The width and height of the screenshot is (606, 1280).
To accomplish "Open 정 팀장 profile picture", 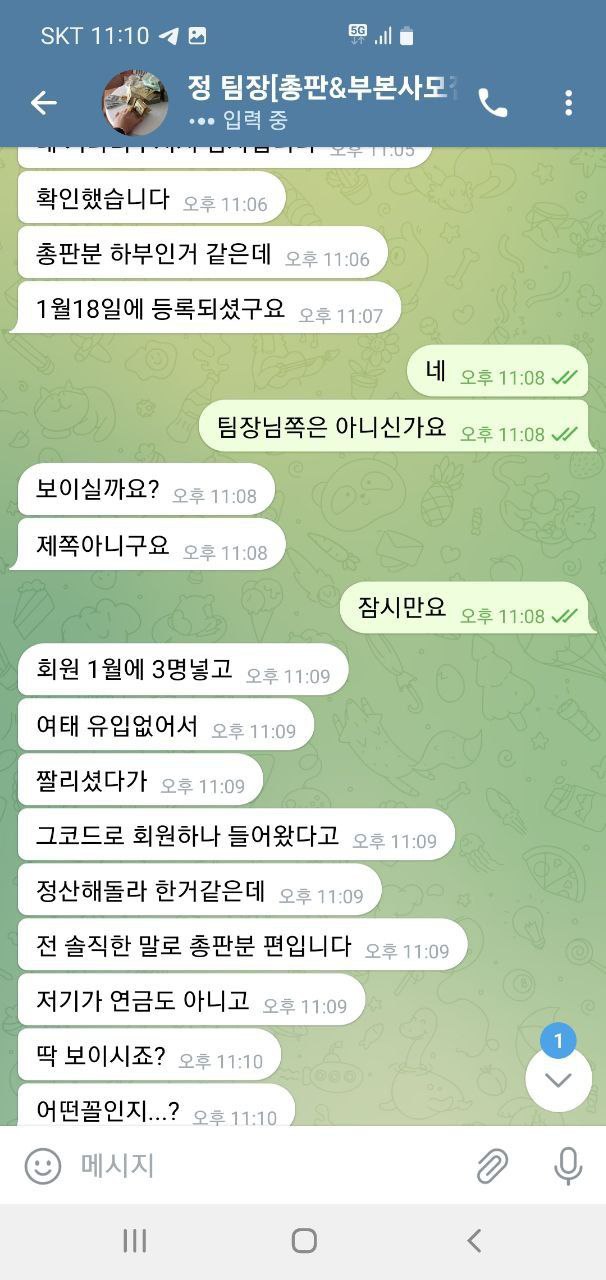I will (136, 102).
